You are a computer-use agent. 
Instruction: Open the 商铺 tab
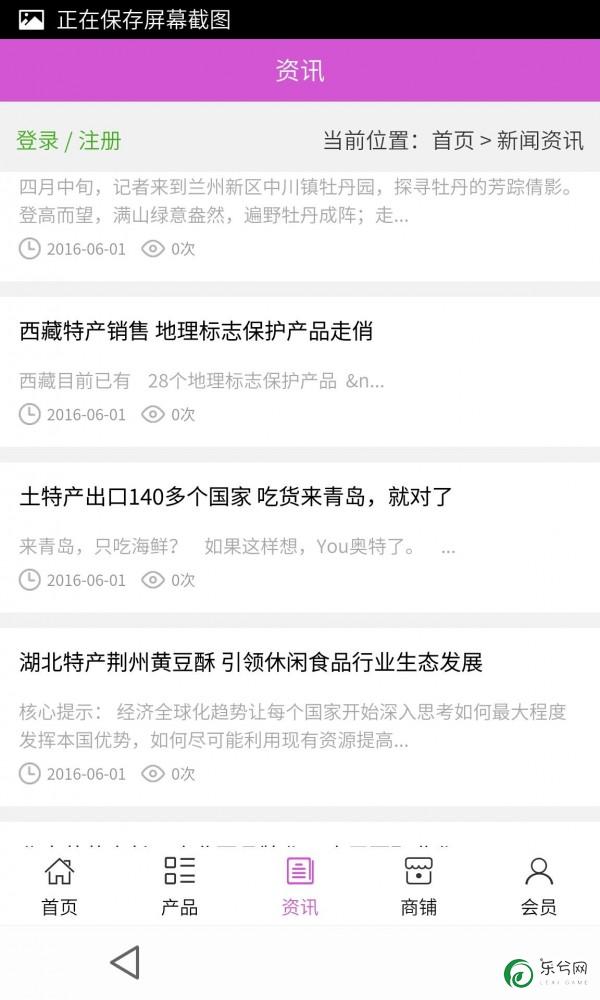point(419,885)
